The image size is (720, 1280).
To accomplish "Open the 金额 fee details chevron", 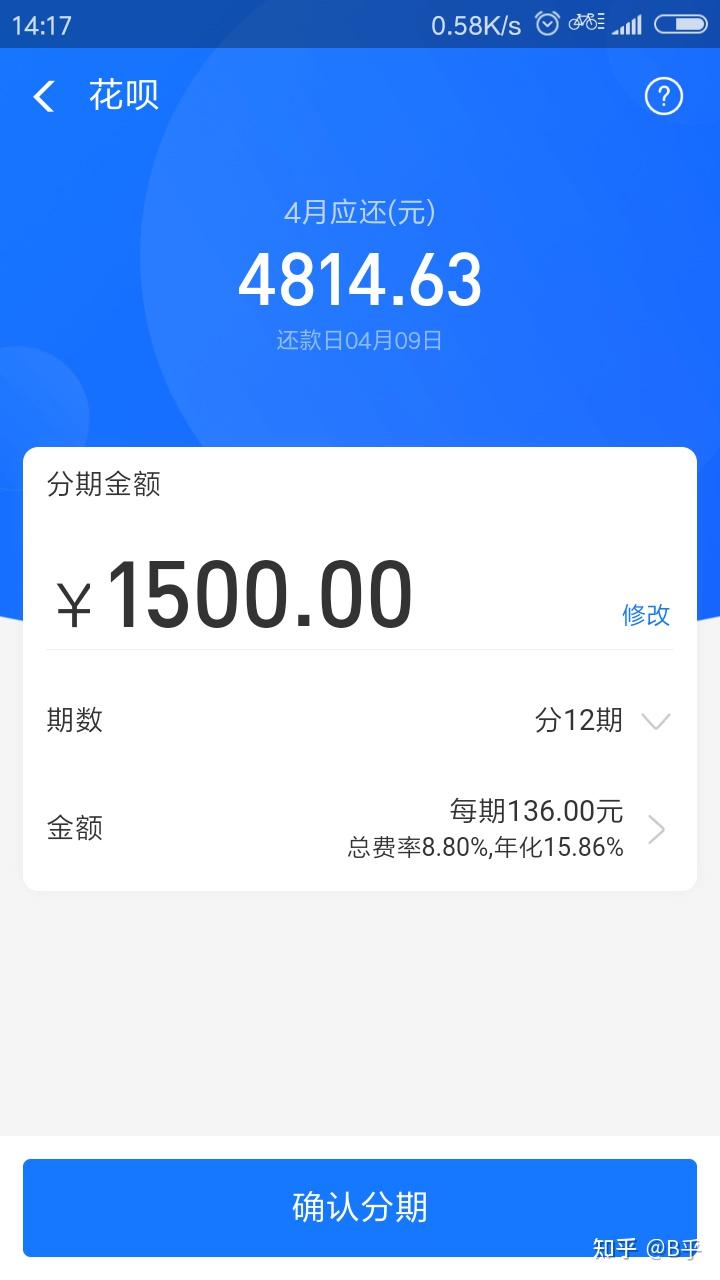I will (657, 828).
